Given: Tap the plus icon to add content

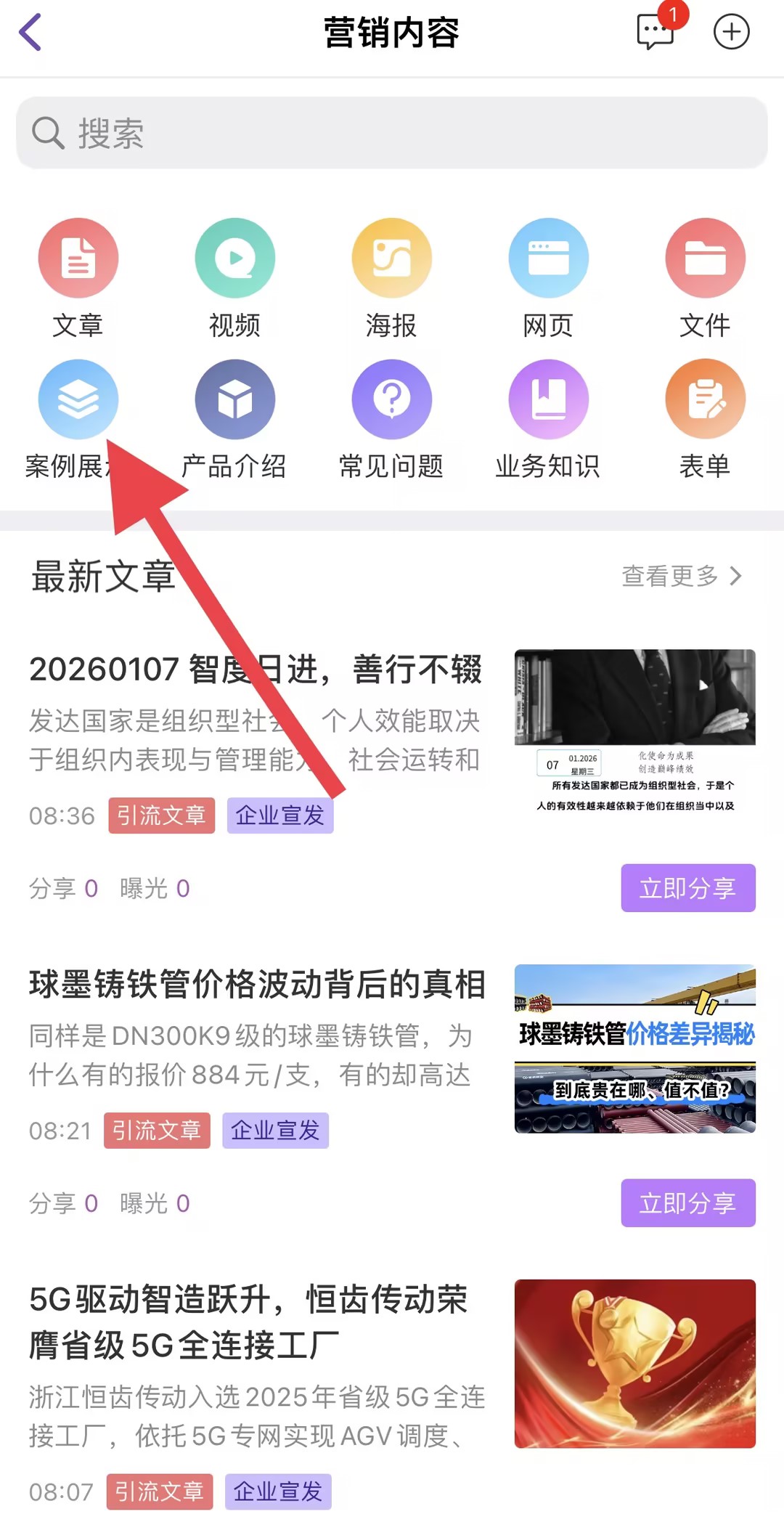Looking at the screenshot, I should pos(731,33).
